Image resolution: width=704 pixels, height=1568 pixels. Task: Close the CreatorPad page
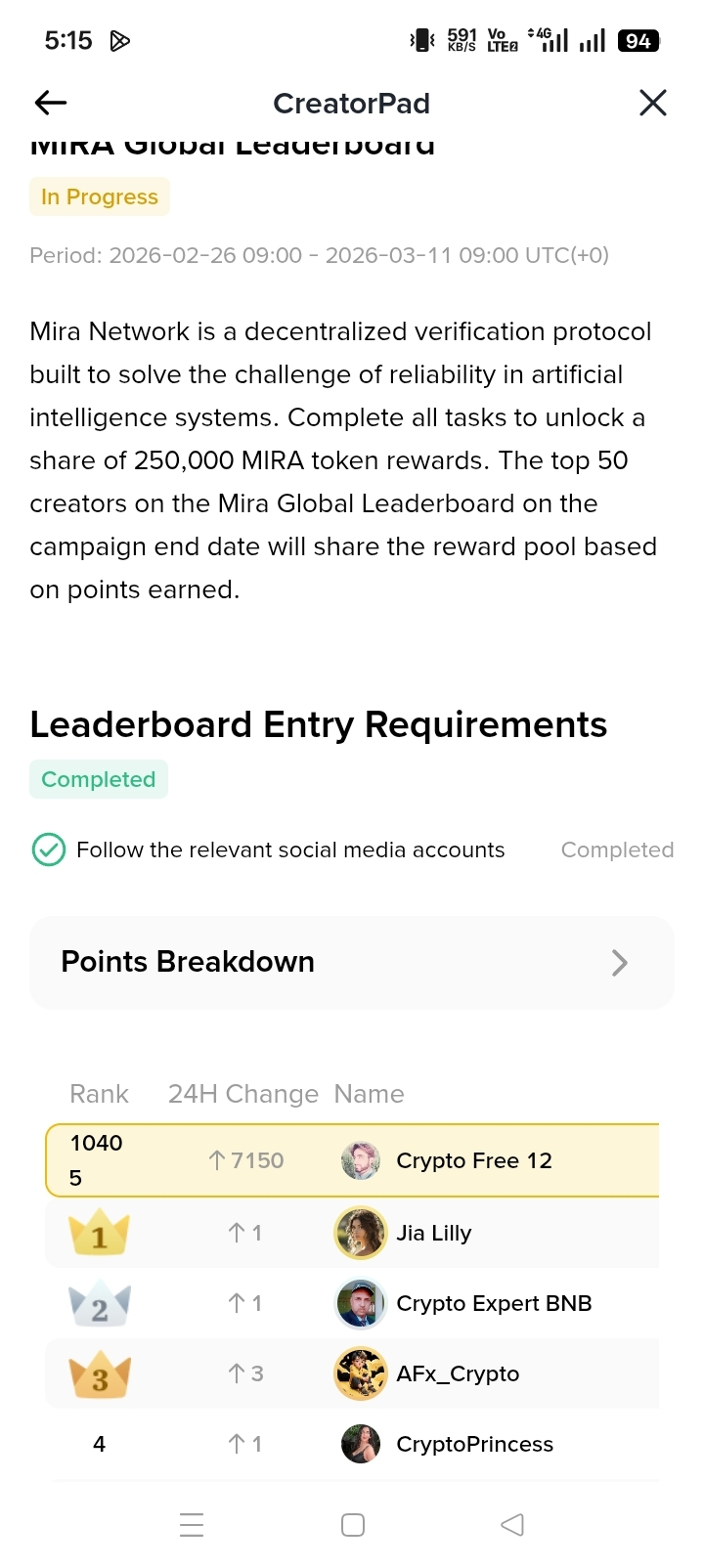(652, 103)
